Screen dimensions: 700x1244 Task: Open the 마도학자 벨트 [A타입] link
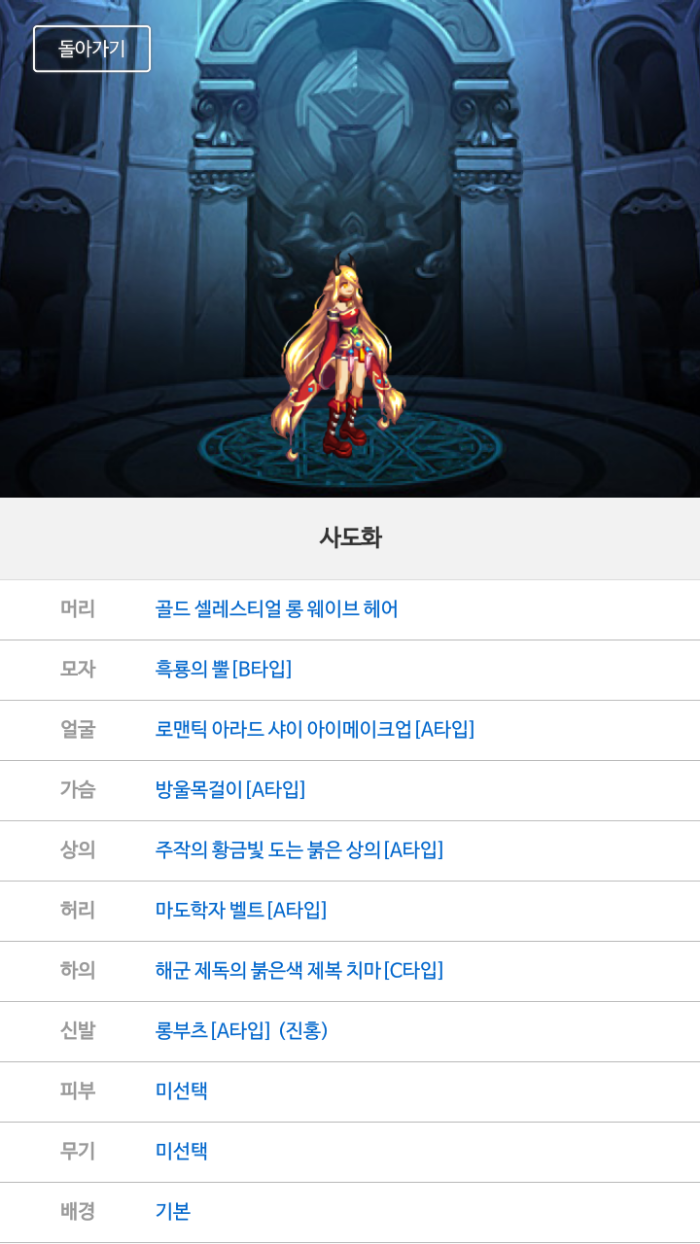pyautogui.click(x=240, y=910)
